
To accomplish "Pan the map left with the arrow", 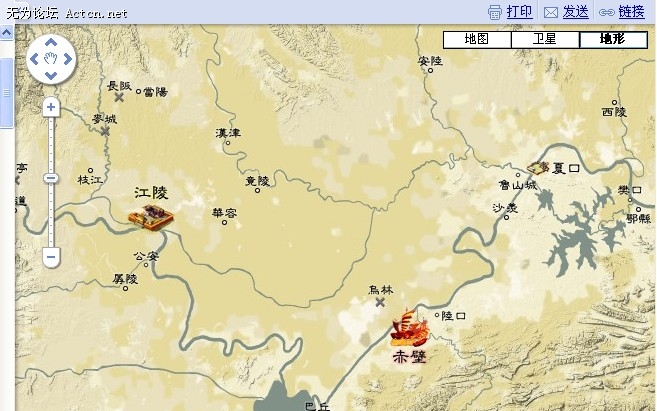I will click(35, 61).
